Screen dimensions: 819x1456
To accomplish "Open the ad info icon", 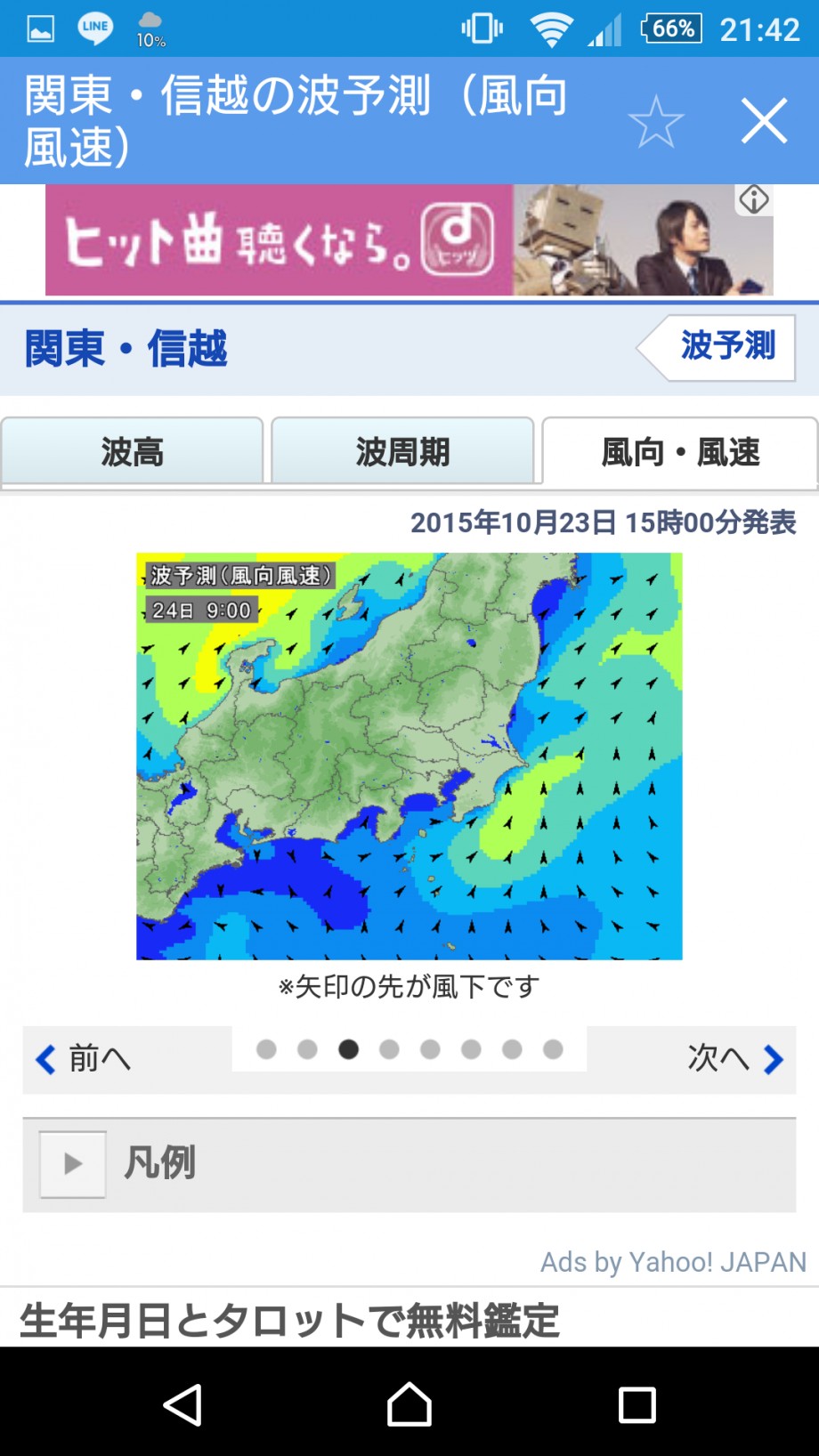I will 754,199.
